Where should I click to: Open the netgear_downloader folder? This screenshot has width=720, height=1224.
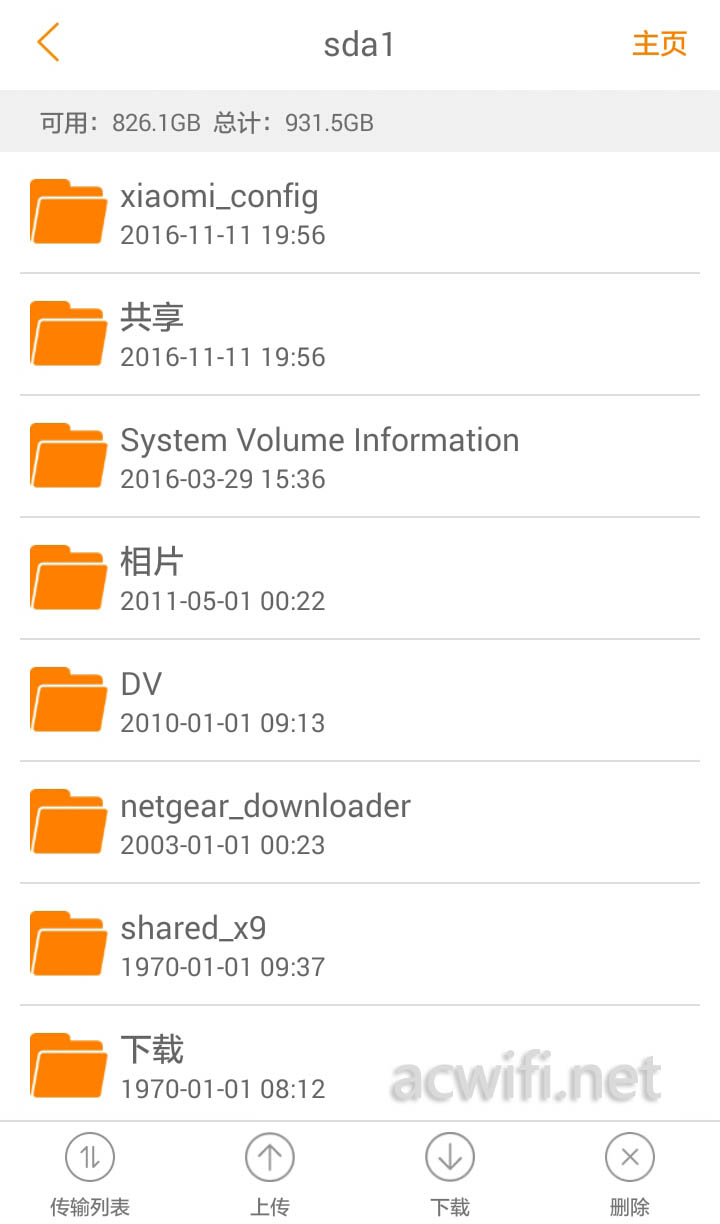click(x=360, y=823)
